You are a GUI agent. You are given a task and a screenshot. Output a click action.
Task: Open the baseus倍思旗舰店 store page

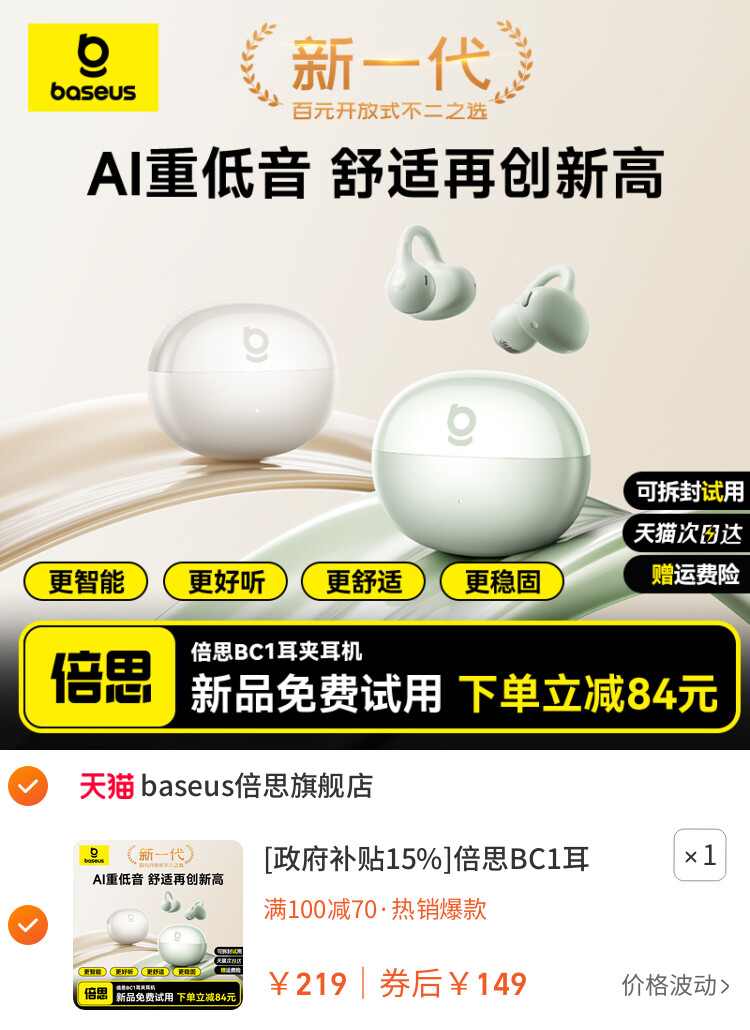(x=256, y=786)
